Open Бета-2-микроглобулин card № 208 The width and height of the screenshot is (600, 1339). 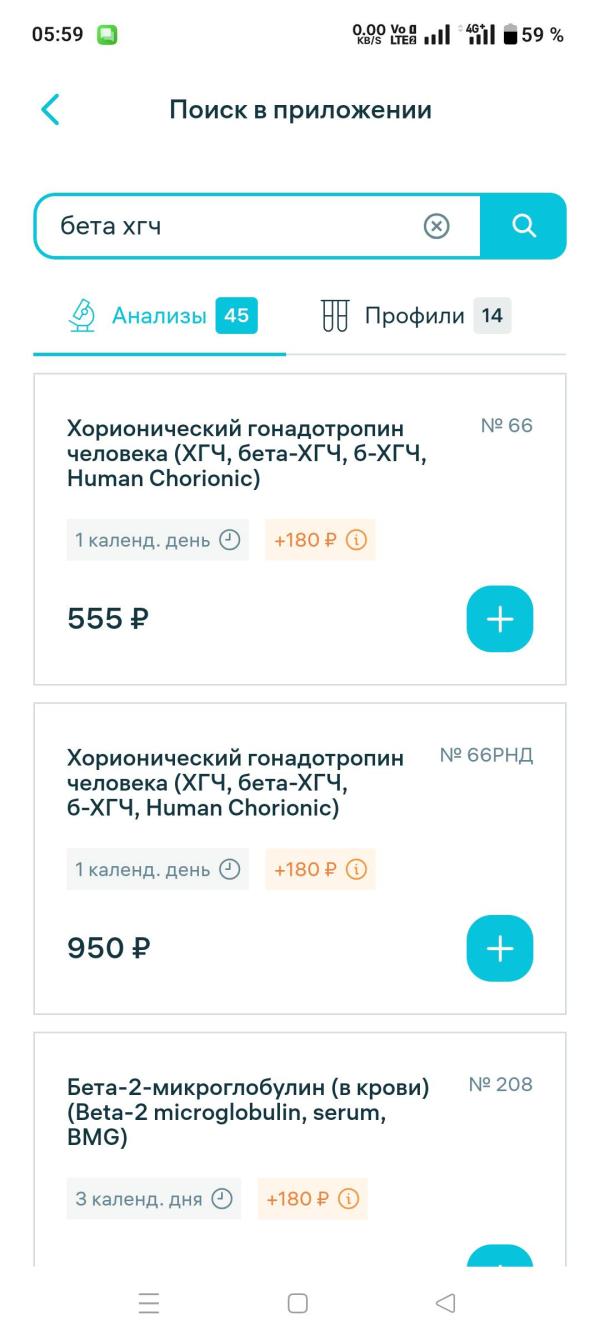click(300, 1149)
